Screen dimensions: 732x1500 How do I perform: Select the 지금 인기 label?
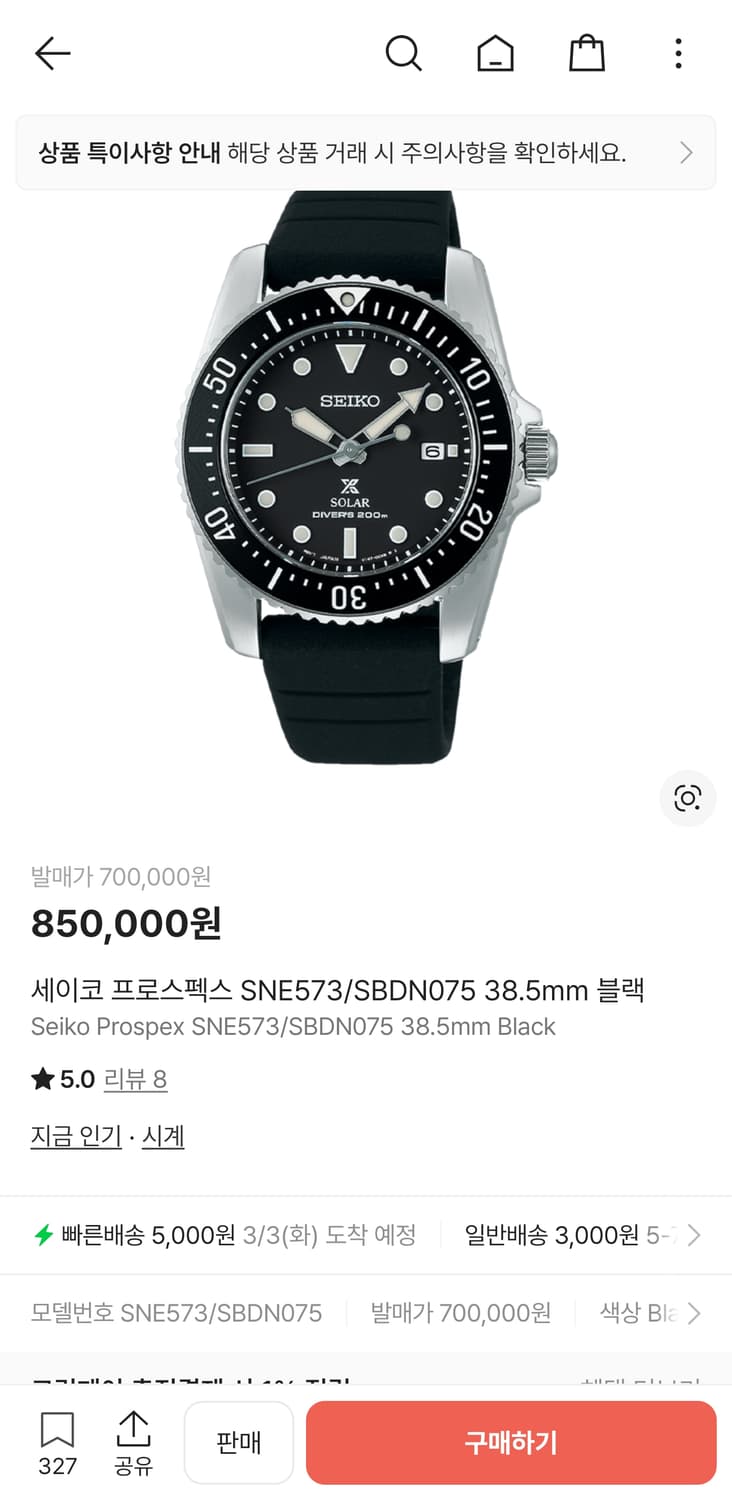76,1135
